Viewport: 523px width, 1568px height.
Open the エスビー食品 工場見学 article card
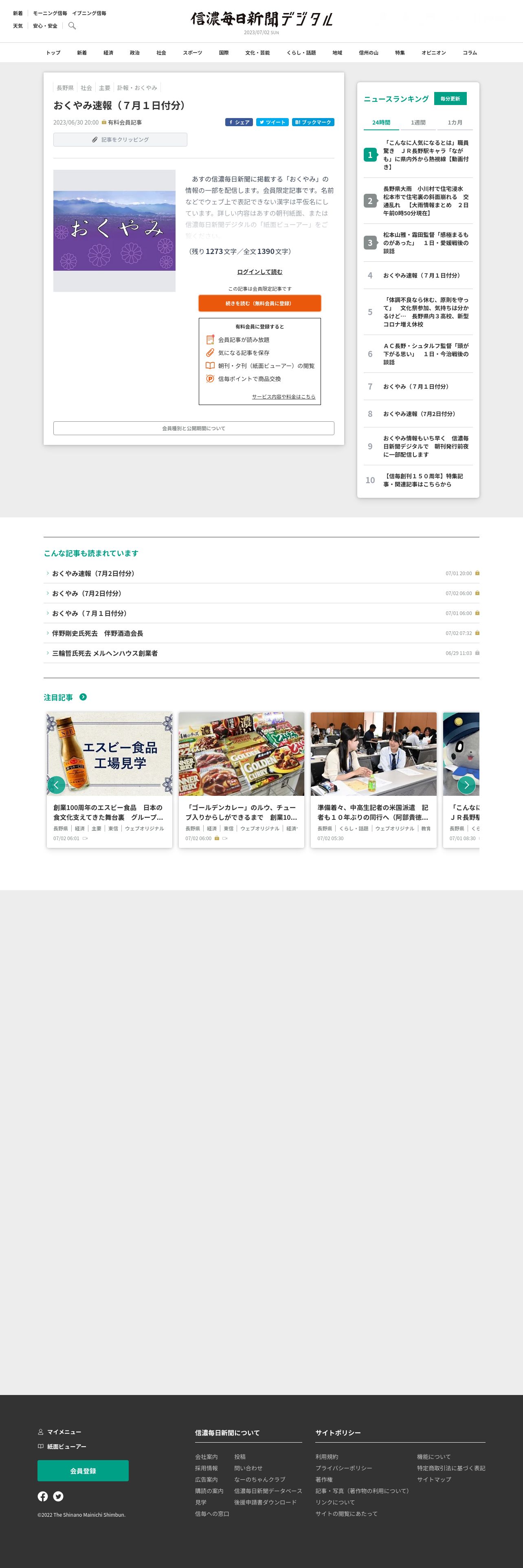[x=110, y=779]
